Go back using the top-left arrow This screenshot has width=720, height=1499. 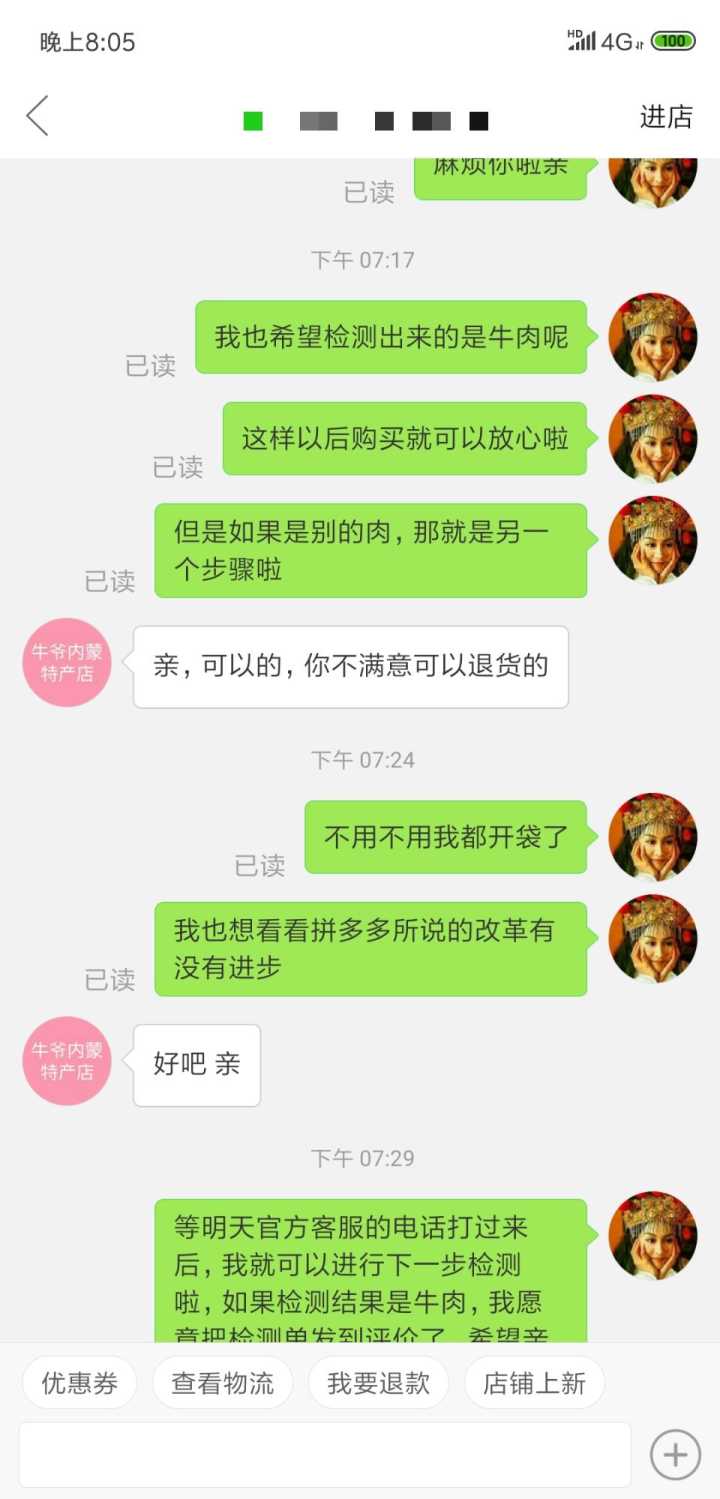tap(38, 116)
